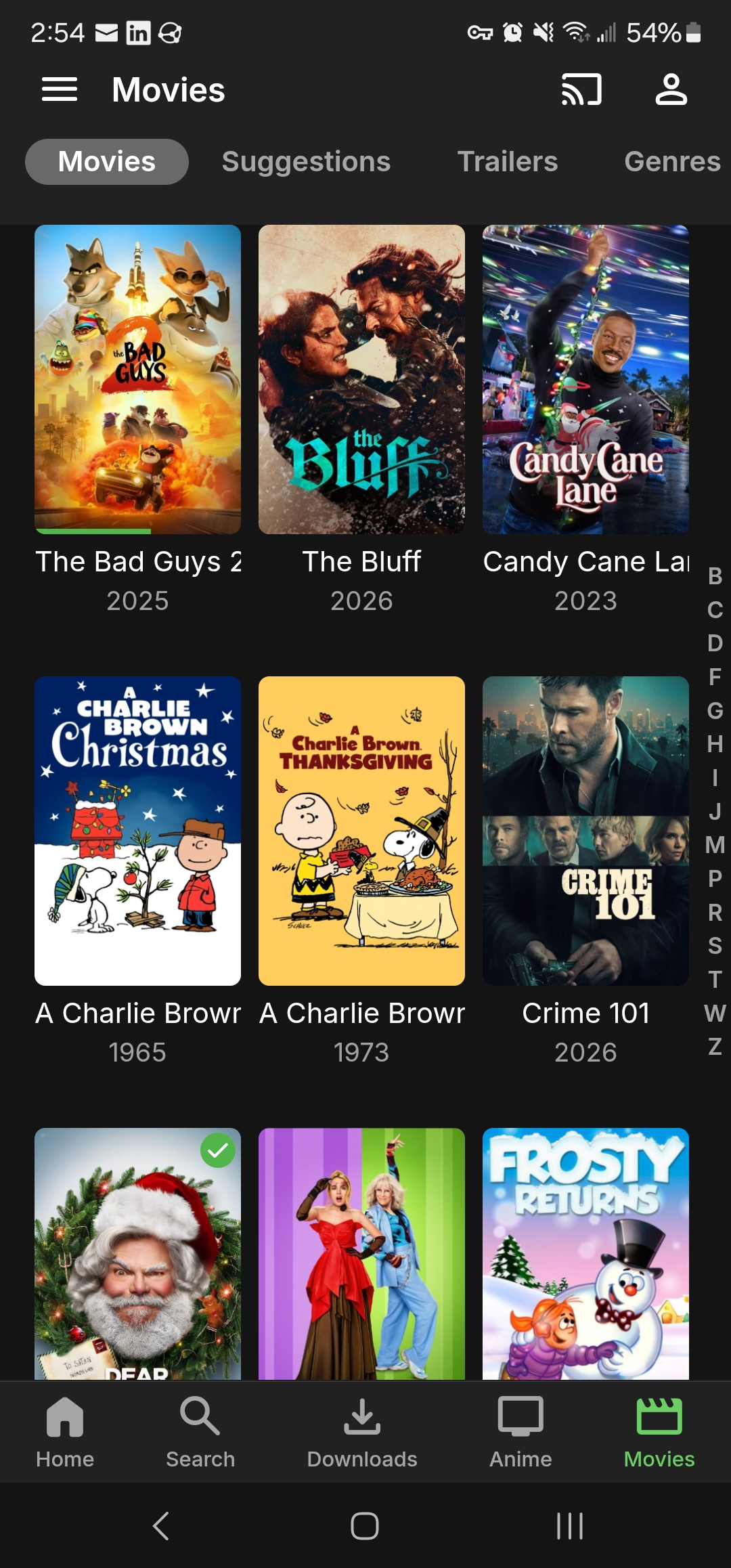
Task: Open the Frosty Returns movie
Action: [585, 1253]
